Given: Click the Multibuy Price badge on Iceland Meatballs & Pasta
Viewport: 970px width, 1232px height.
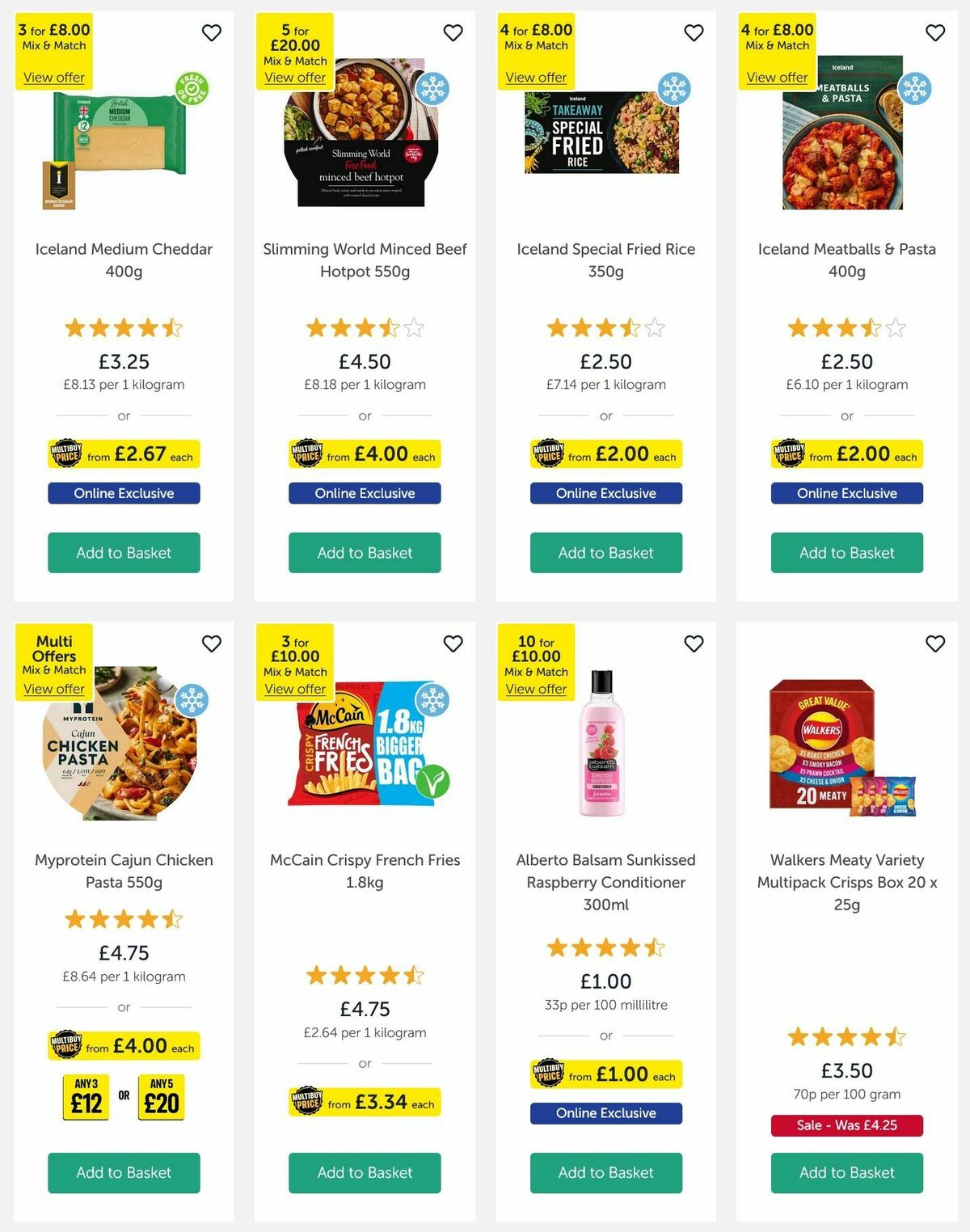Looking at the screenshot, I should (x=846, y=454).
